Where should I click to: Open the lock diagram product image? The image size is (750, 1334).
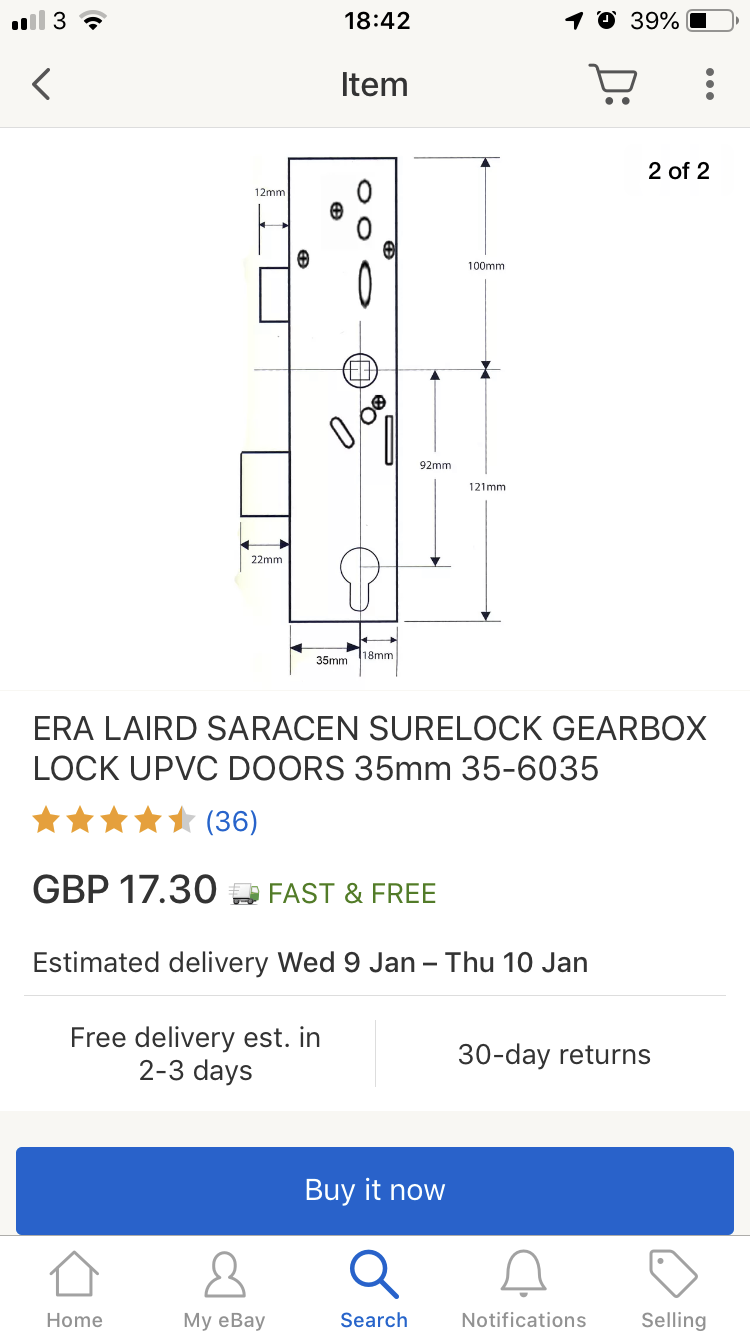(374, 410)
